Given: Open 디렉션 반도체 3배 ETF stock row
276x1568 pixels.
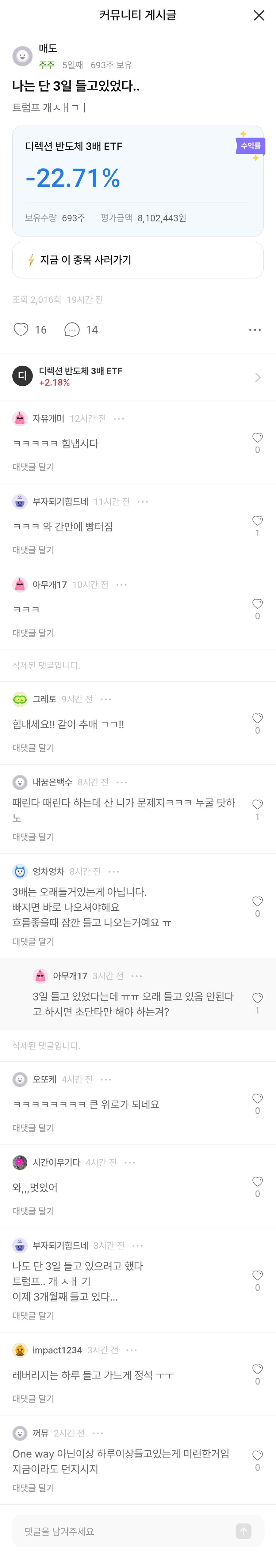Looking at the screenshot, I should [x=138, y=377].
